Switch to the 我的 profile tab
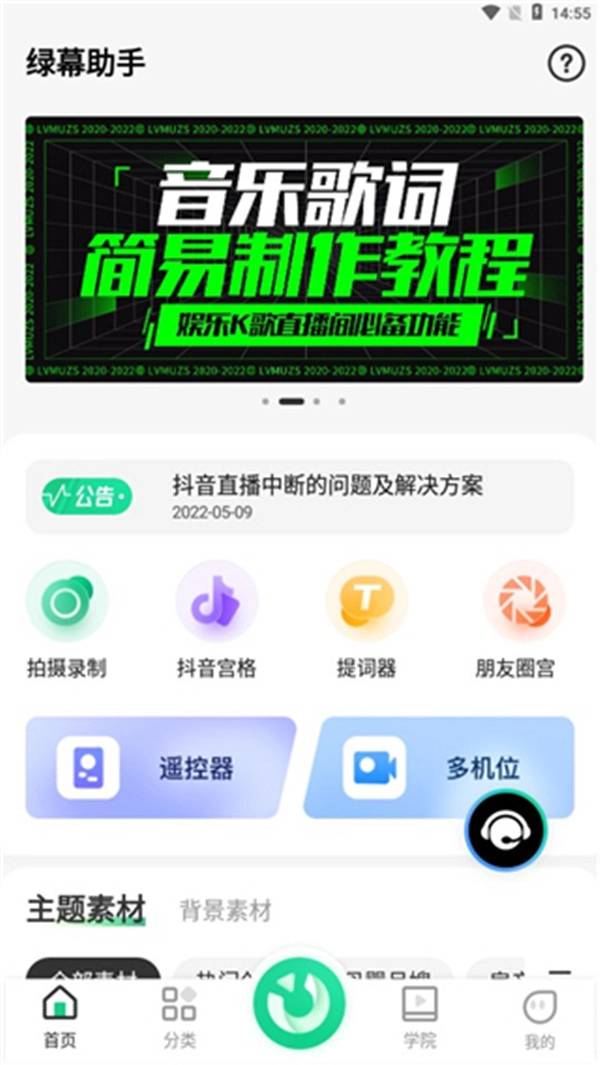Viewport: 600px width, 1065px height. point(540,1018)
